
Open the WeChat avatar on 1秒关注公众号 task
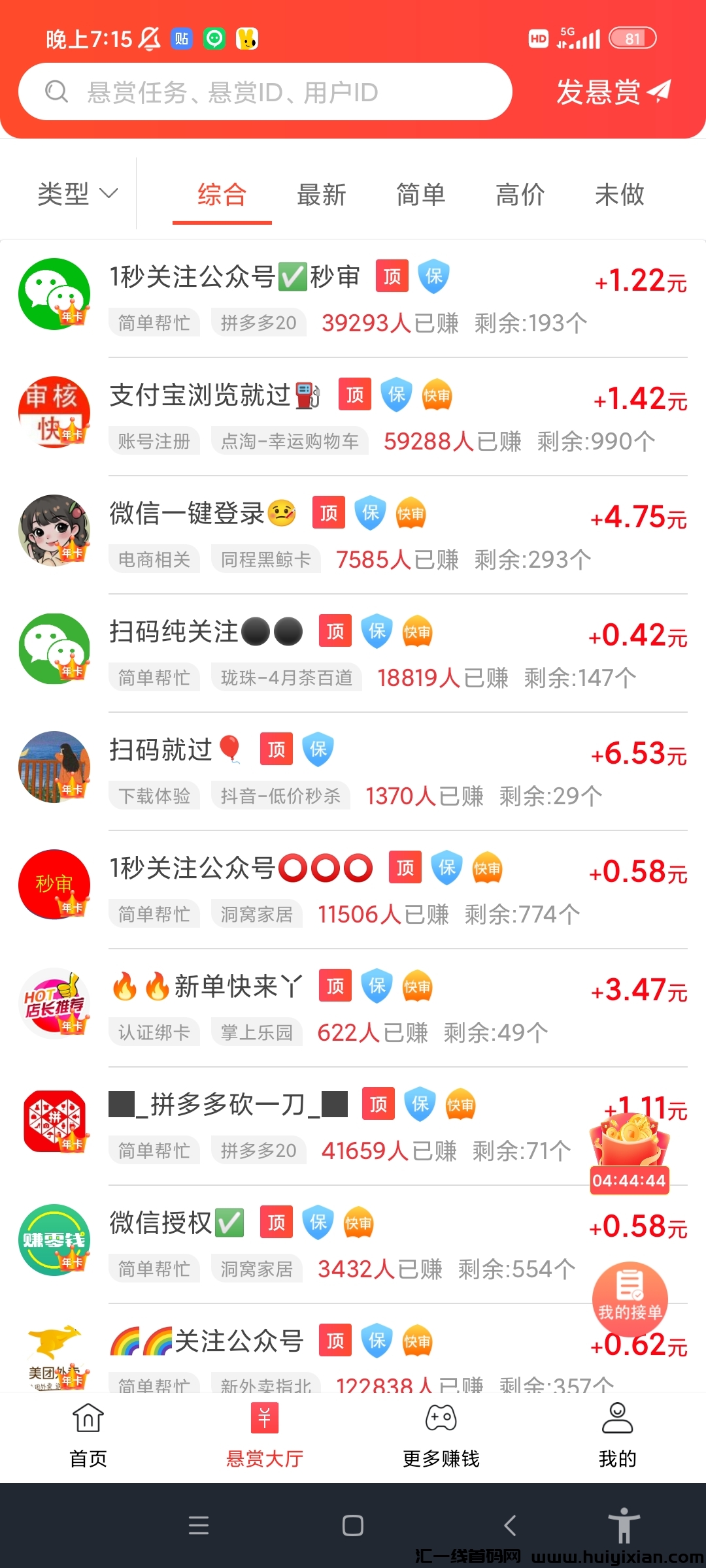coord(54,294)
